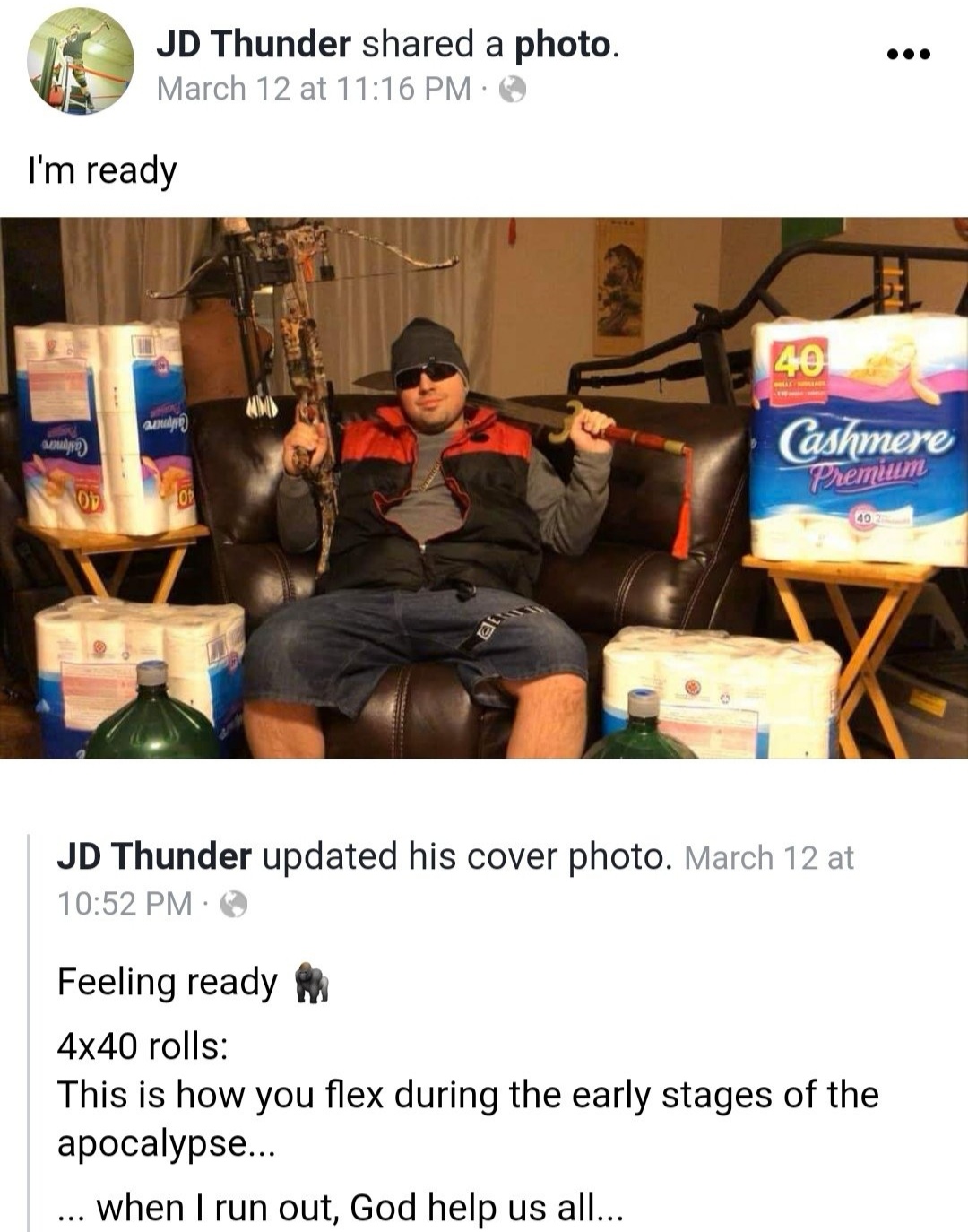The width and height of the screenshot is (968, 1232).
Task: Open the March 12 at 11:16 PM timestamp
Action: [313, 89]
